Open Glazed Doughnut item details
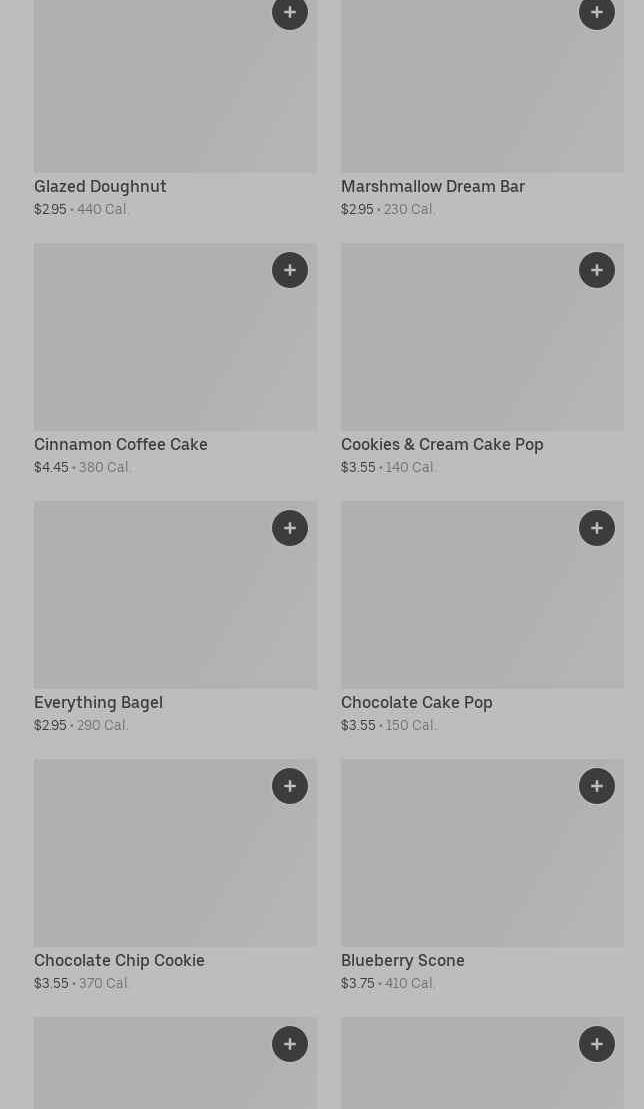This screenshot has height=1109, width=644. pyautogui.click(x=100, y=187)
